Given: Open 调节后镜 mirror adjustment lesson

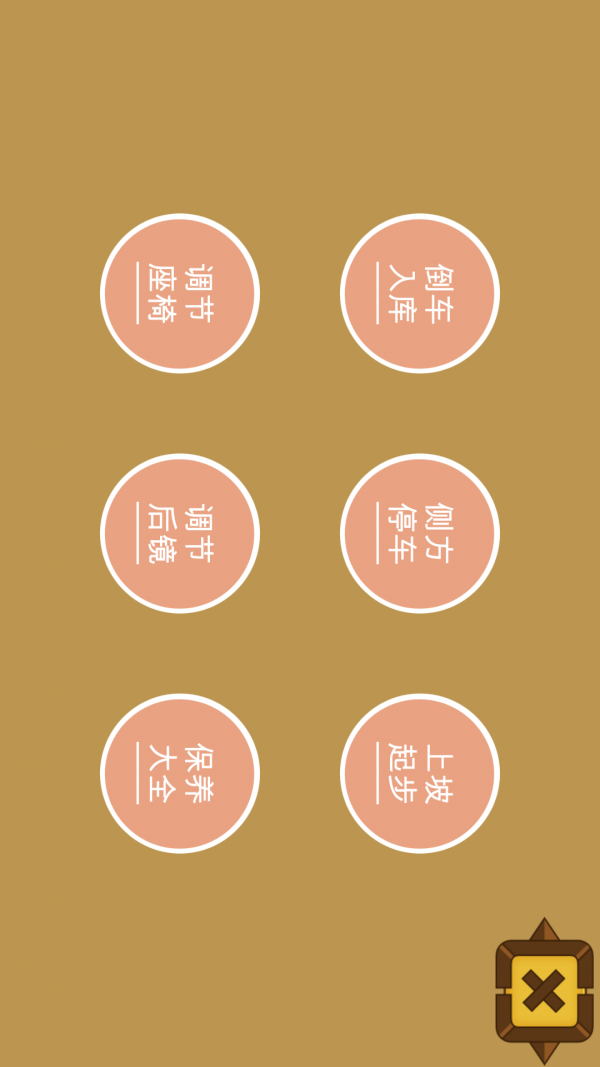Looking at the screenshot, I should coord(180,533).
